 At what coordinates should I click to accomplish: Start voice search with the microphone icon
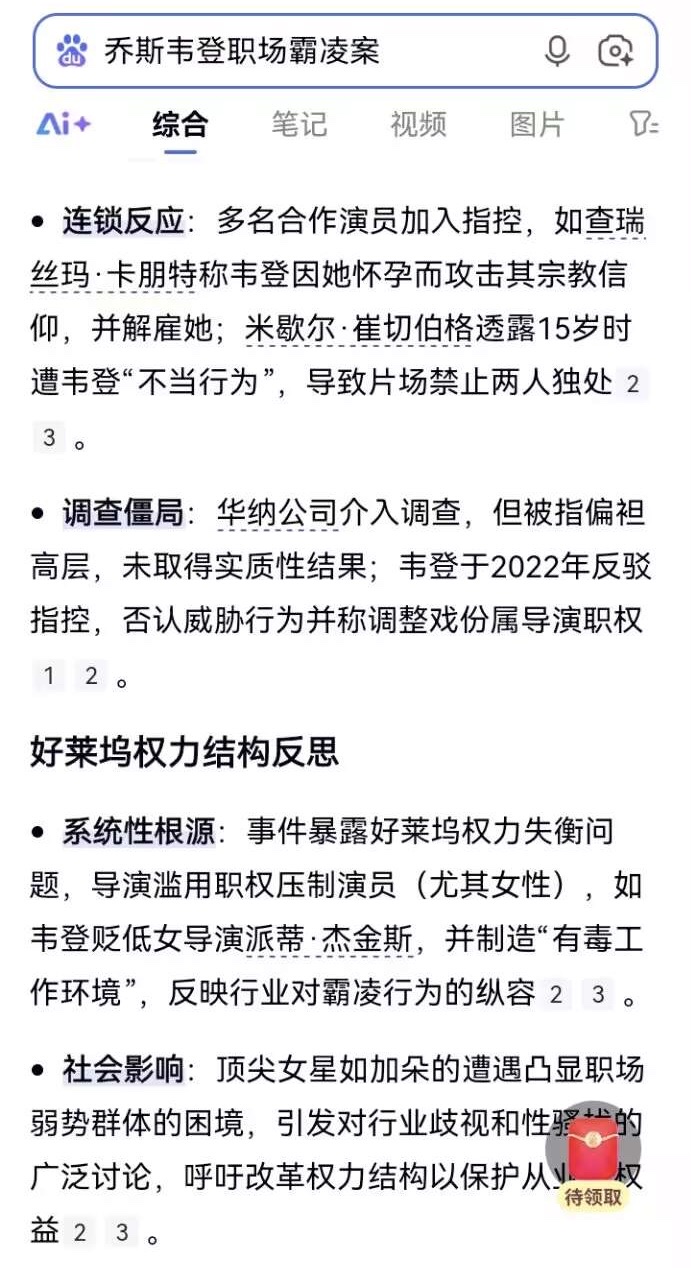click(557, 51)
